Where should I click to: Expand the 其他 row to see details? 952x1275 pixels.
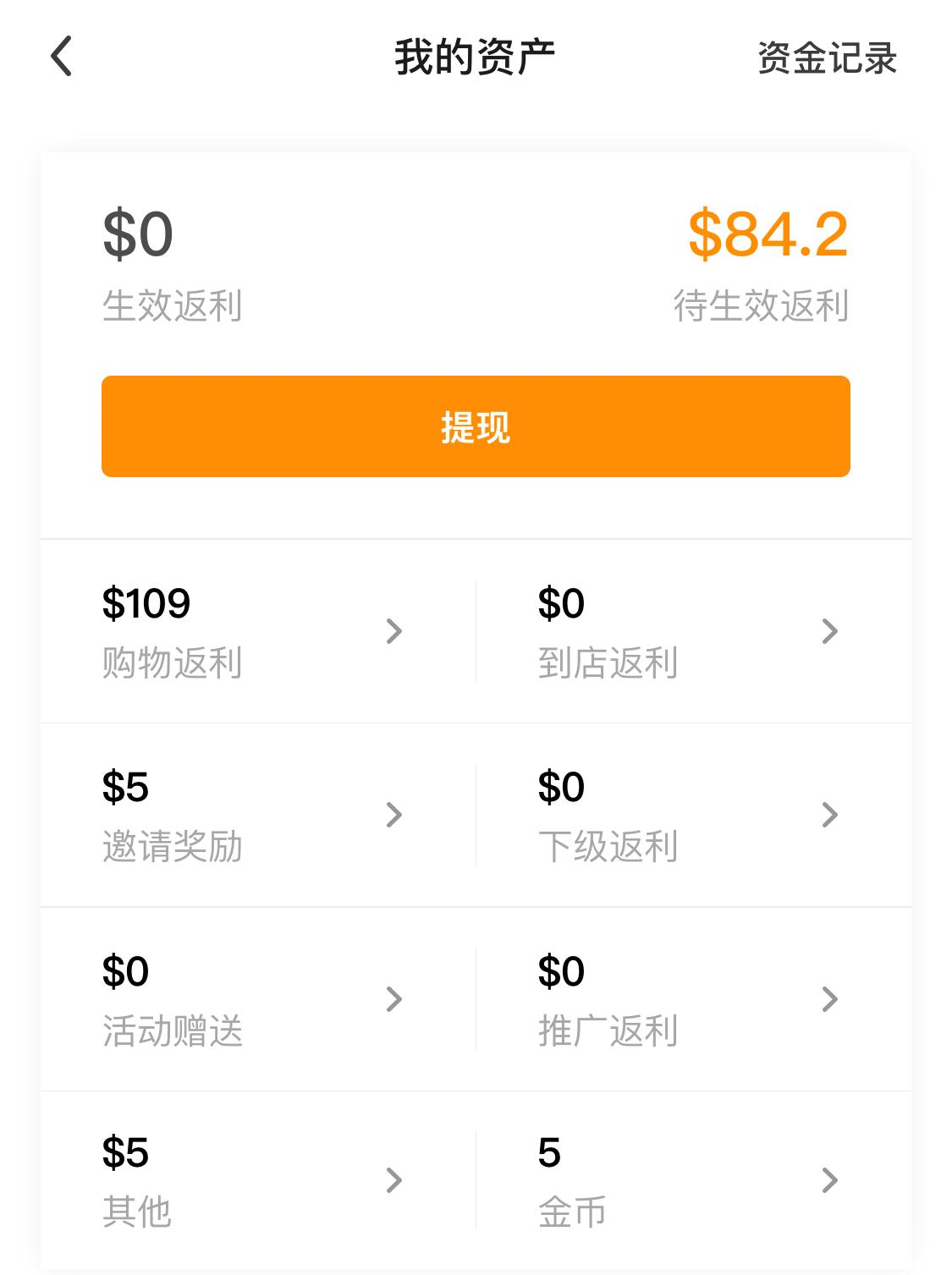[x=394, y=1181]
